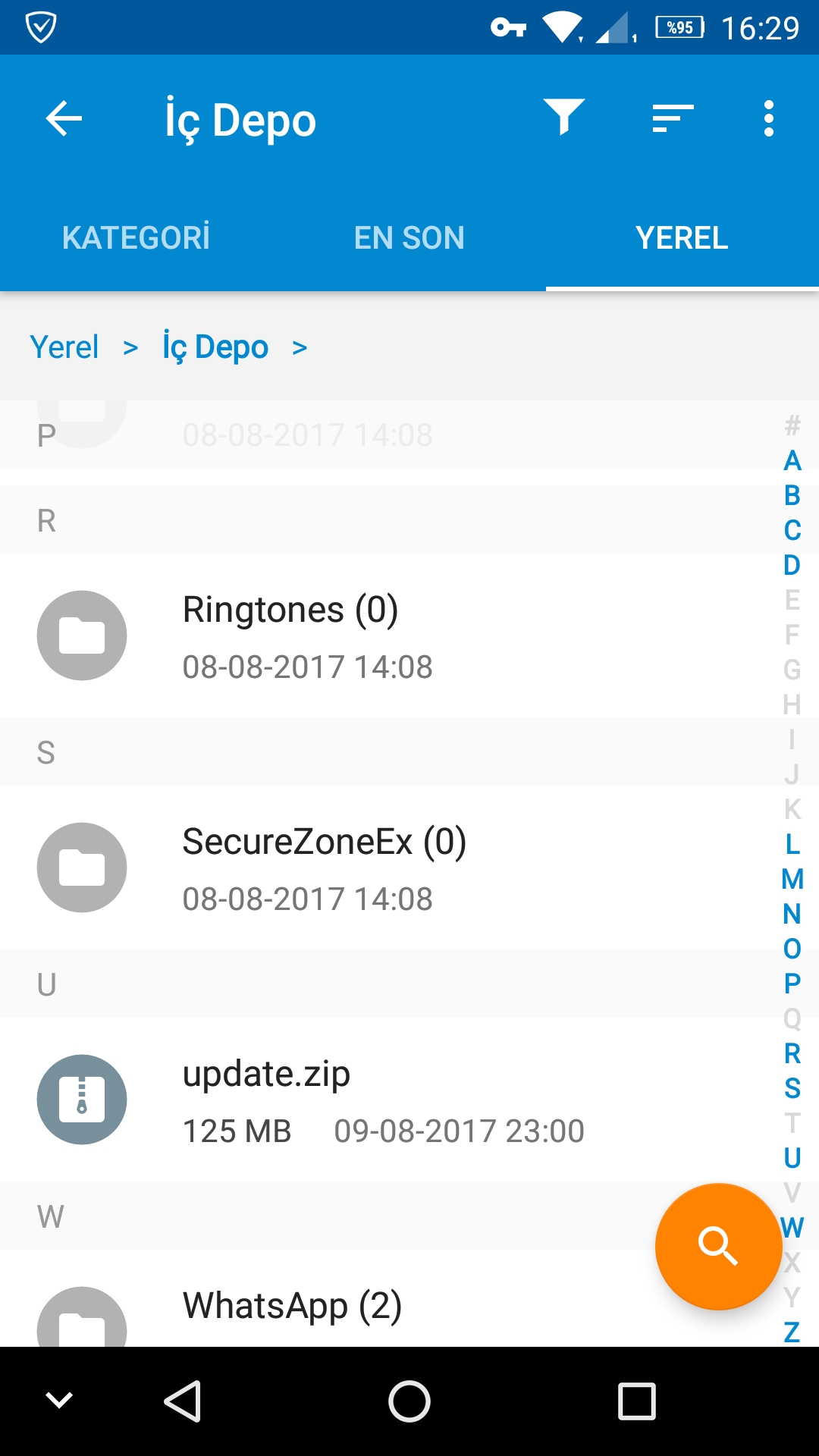
Task: Open the sort options icon
Action: [673, 118]
